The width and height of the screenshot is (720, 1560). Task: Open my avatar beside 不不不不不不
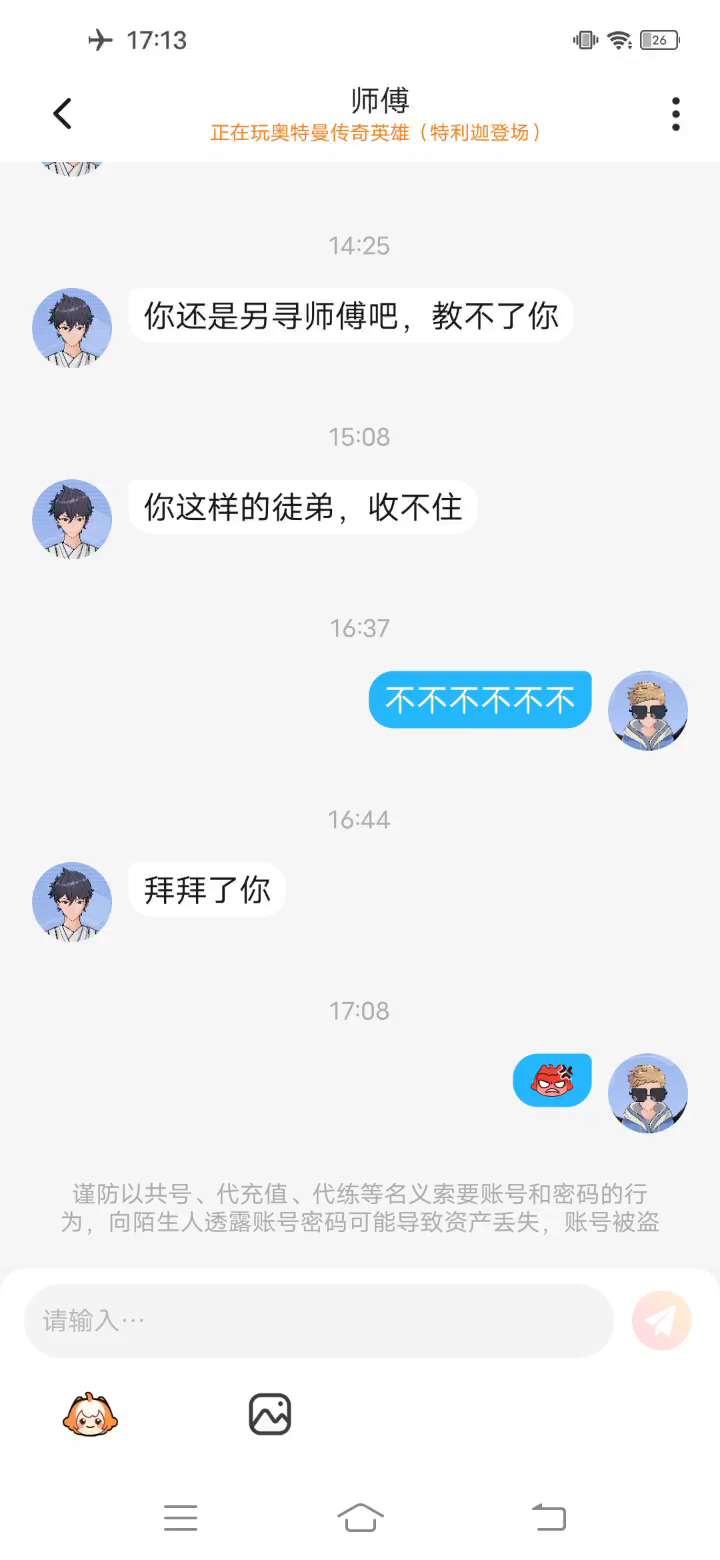tap(648, 710)
